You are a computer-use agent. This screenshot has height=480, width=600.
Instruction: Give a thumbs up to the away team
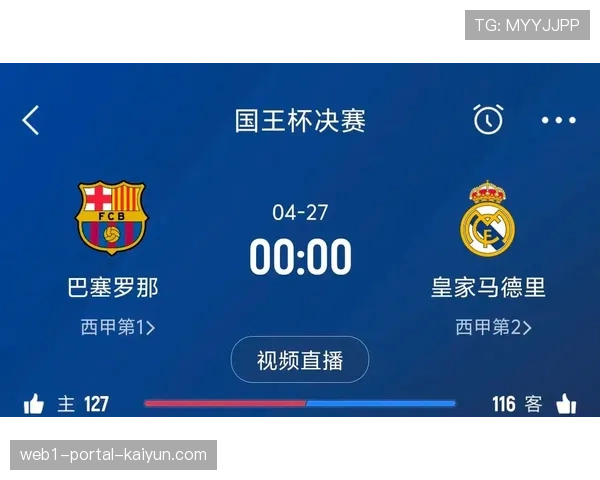click(x=566, y=404)
